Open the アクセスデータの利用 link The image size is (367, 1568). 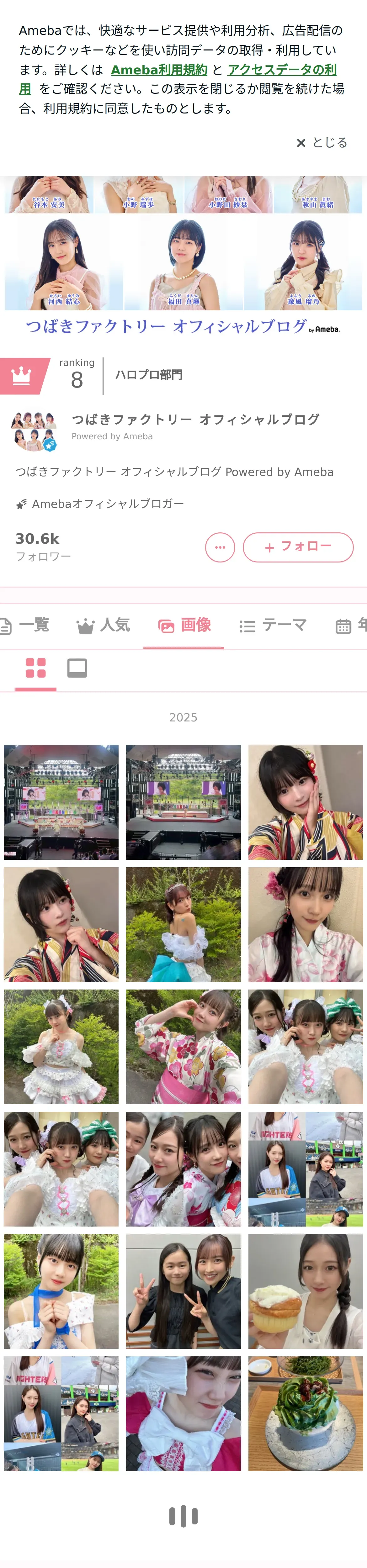click(282, 70)
